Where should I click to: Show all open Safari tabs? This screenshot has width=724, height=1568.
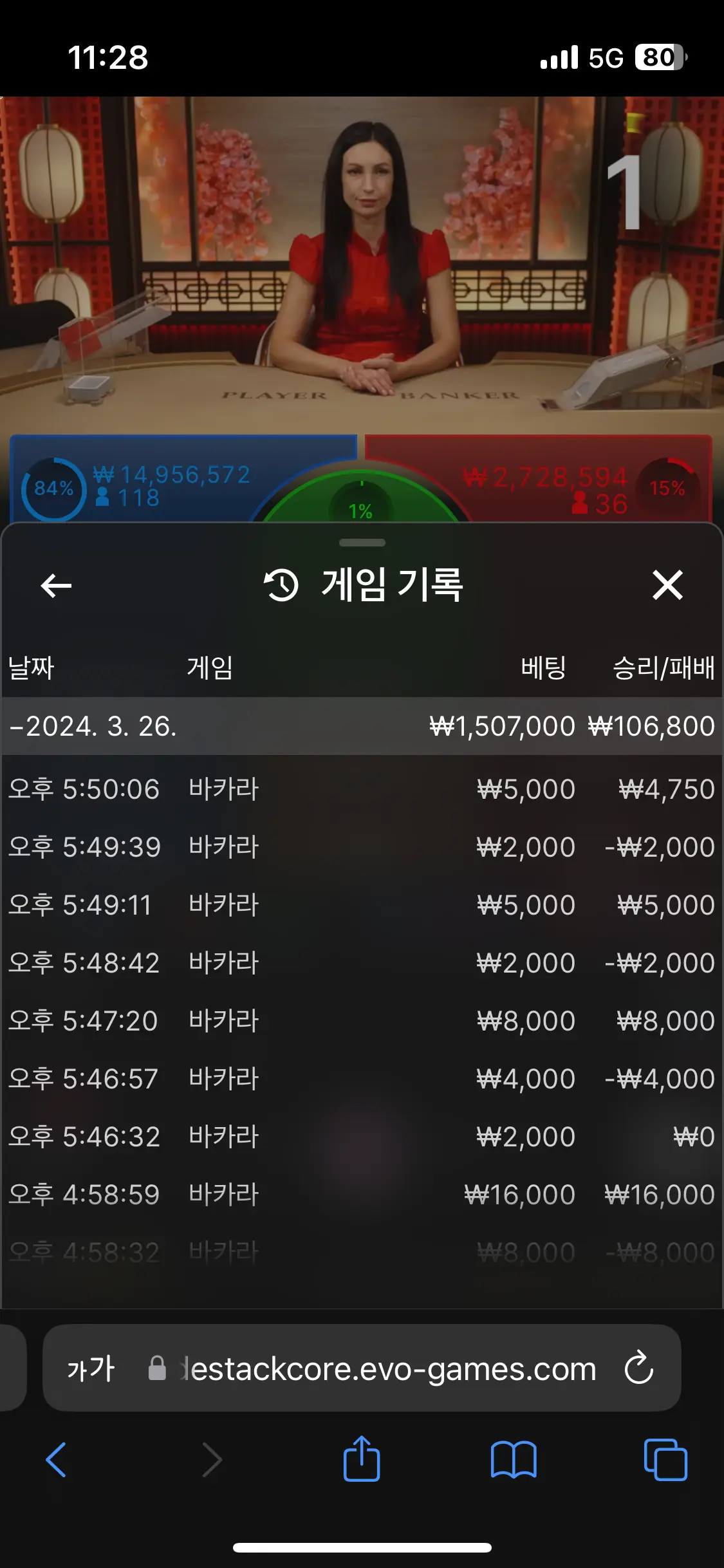[665, 1459]
